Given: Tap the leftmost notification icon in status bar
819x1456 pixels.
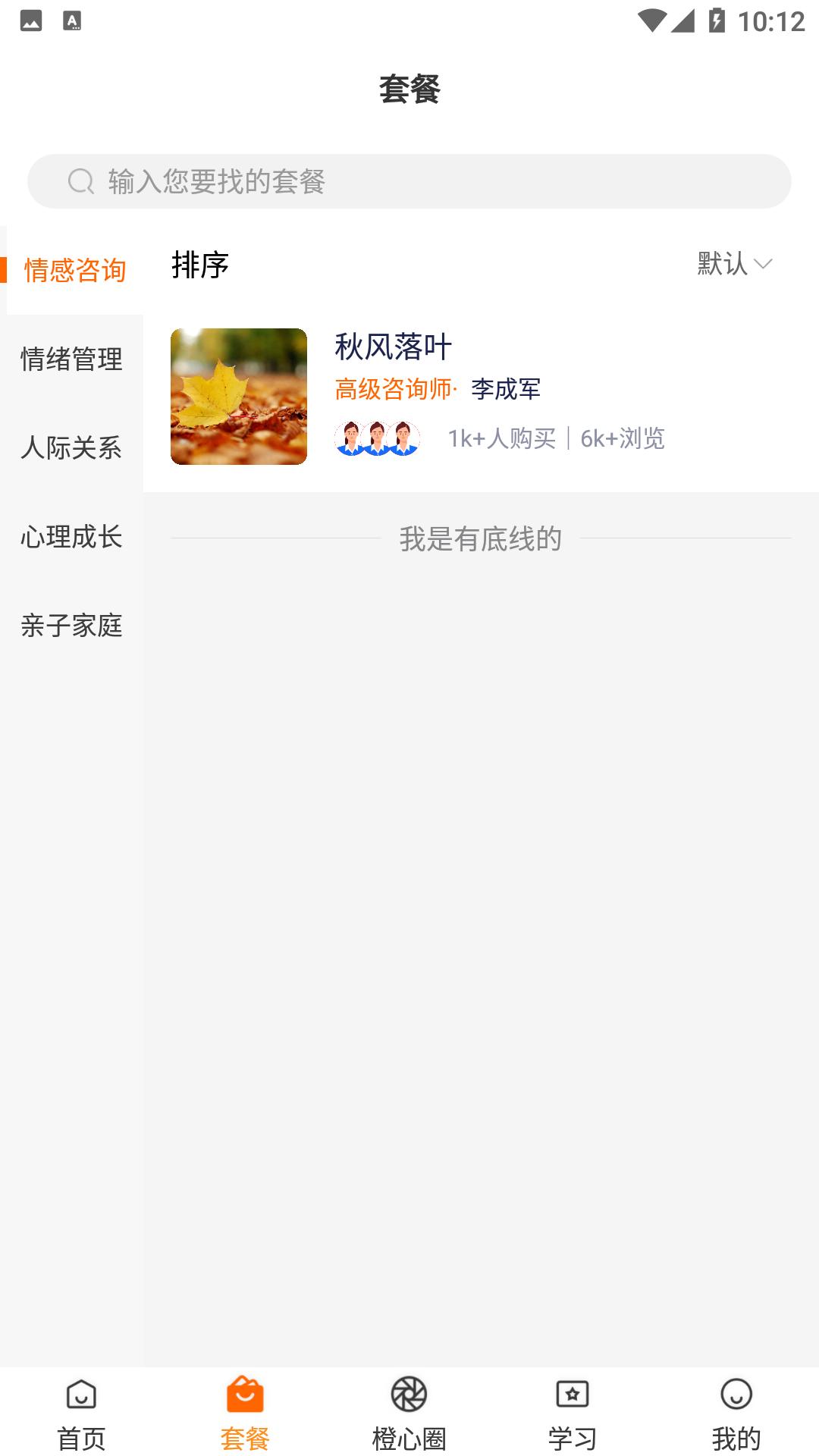Looking at the screenshot, I should click(30, 20).
